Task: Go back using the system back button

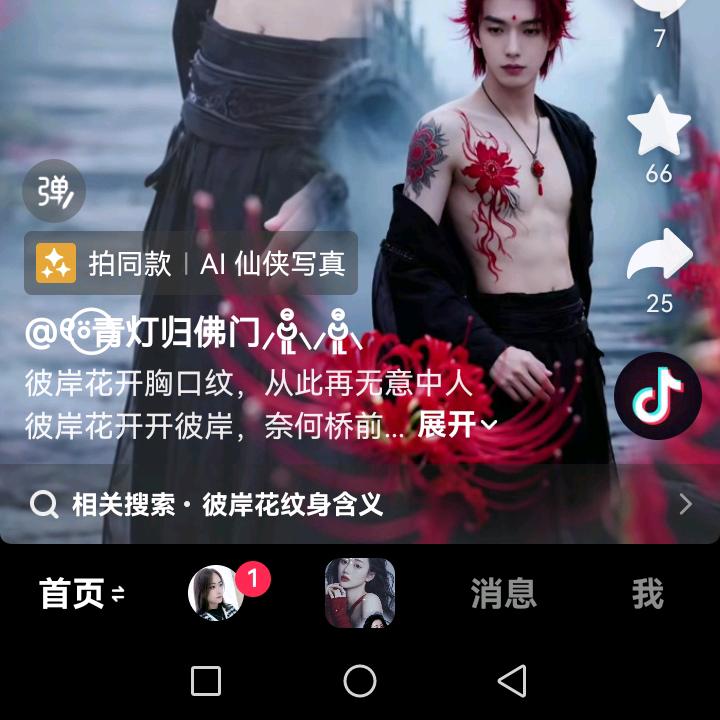Action: pos(512,681)
